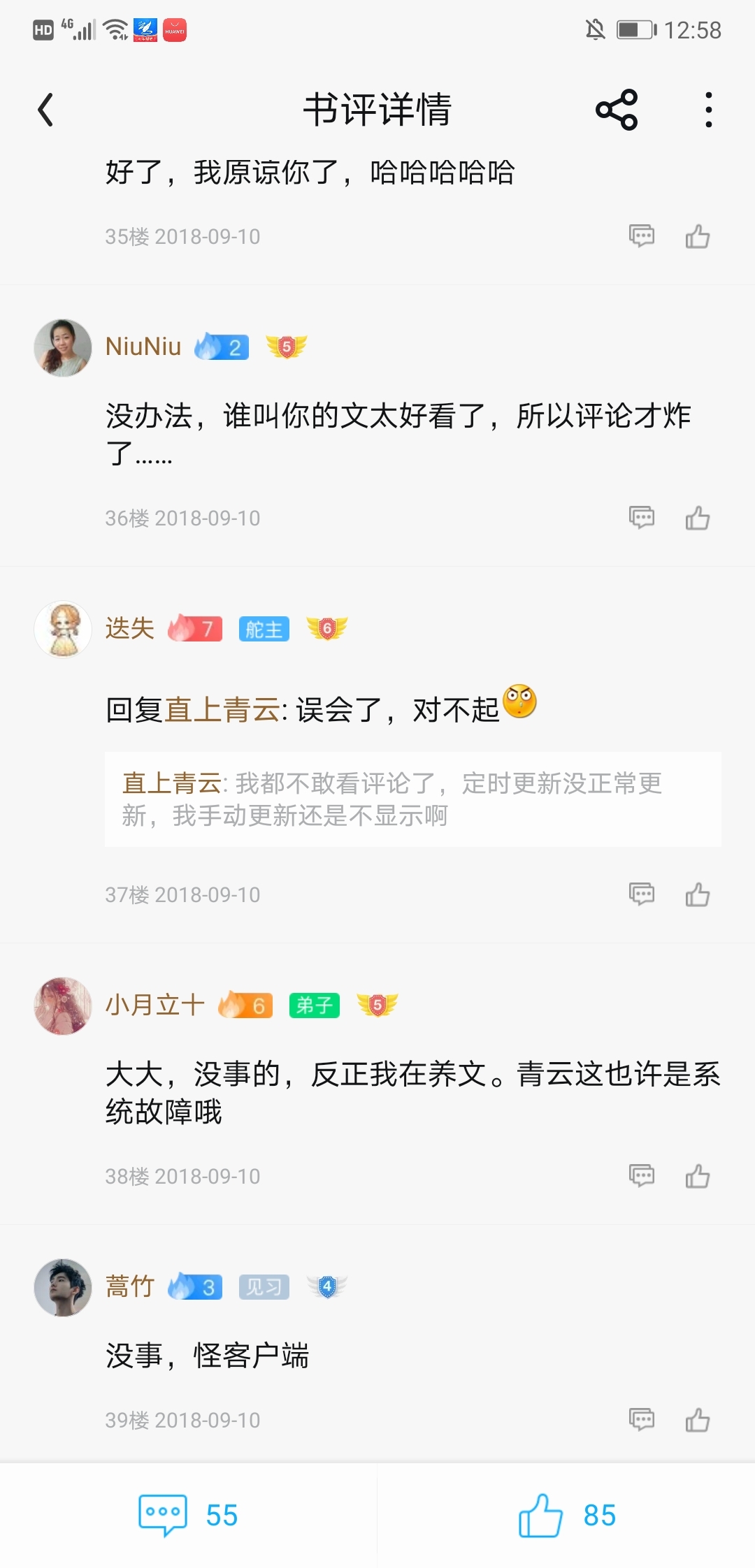755x1568 pixels.
Task: Like the review with 85 likes
Action: point(566,1515)
